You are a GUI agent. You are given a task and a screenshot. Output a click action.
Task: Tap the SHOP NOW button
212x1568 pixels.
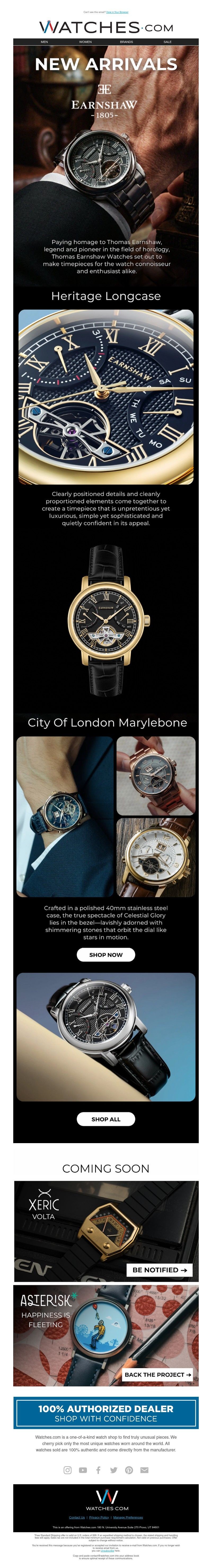click(106, 954)
